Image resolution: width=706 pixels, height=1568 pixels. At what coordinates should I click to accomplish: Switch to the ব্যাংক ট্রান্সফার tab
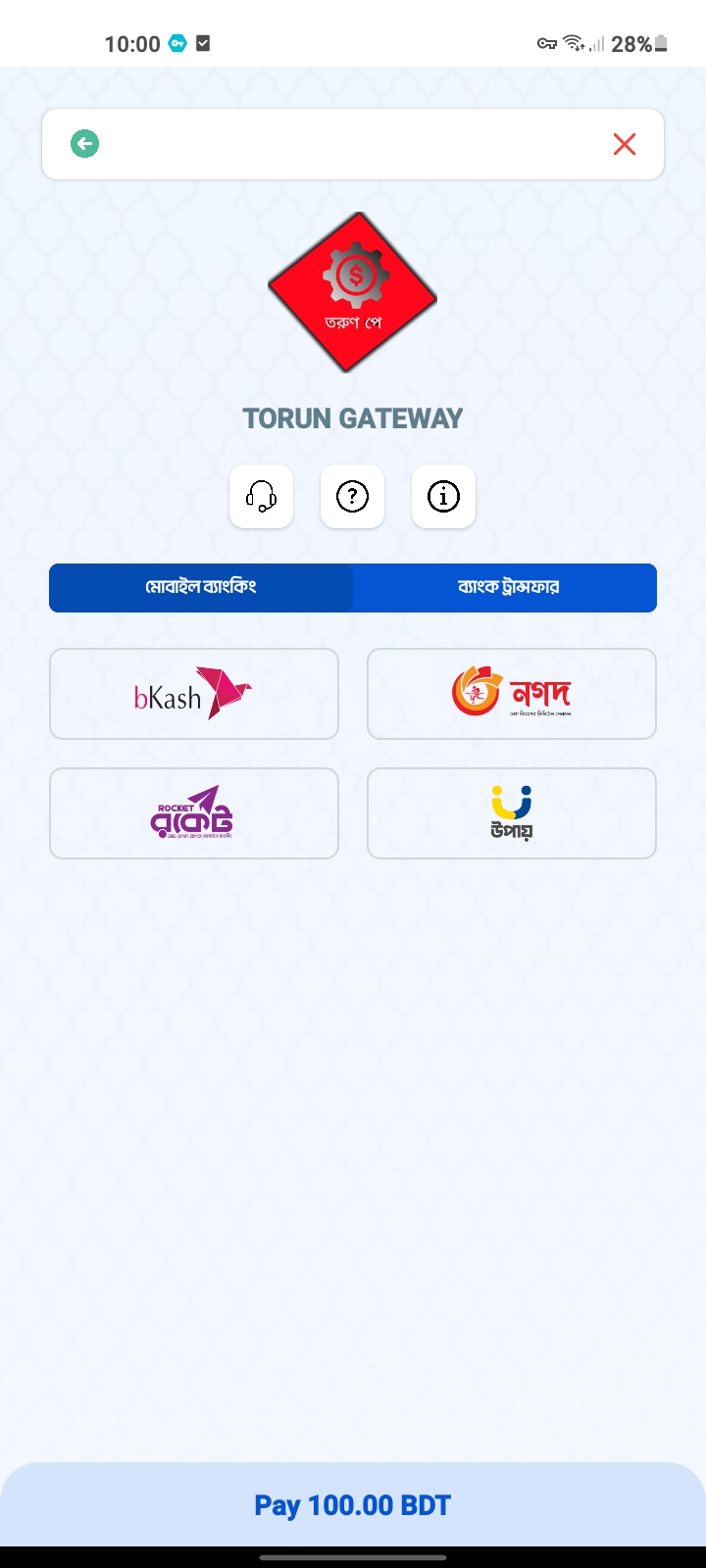(x=505, y=588)
